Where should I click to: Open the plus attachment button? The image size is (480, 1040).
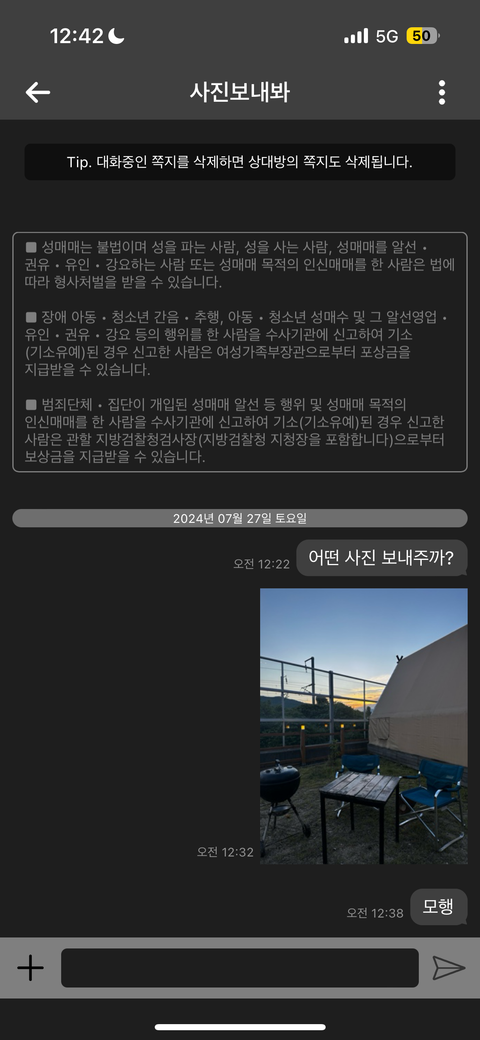coord(30,968)
